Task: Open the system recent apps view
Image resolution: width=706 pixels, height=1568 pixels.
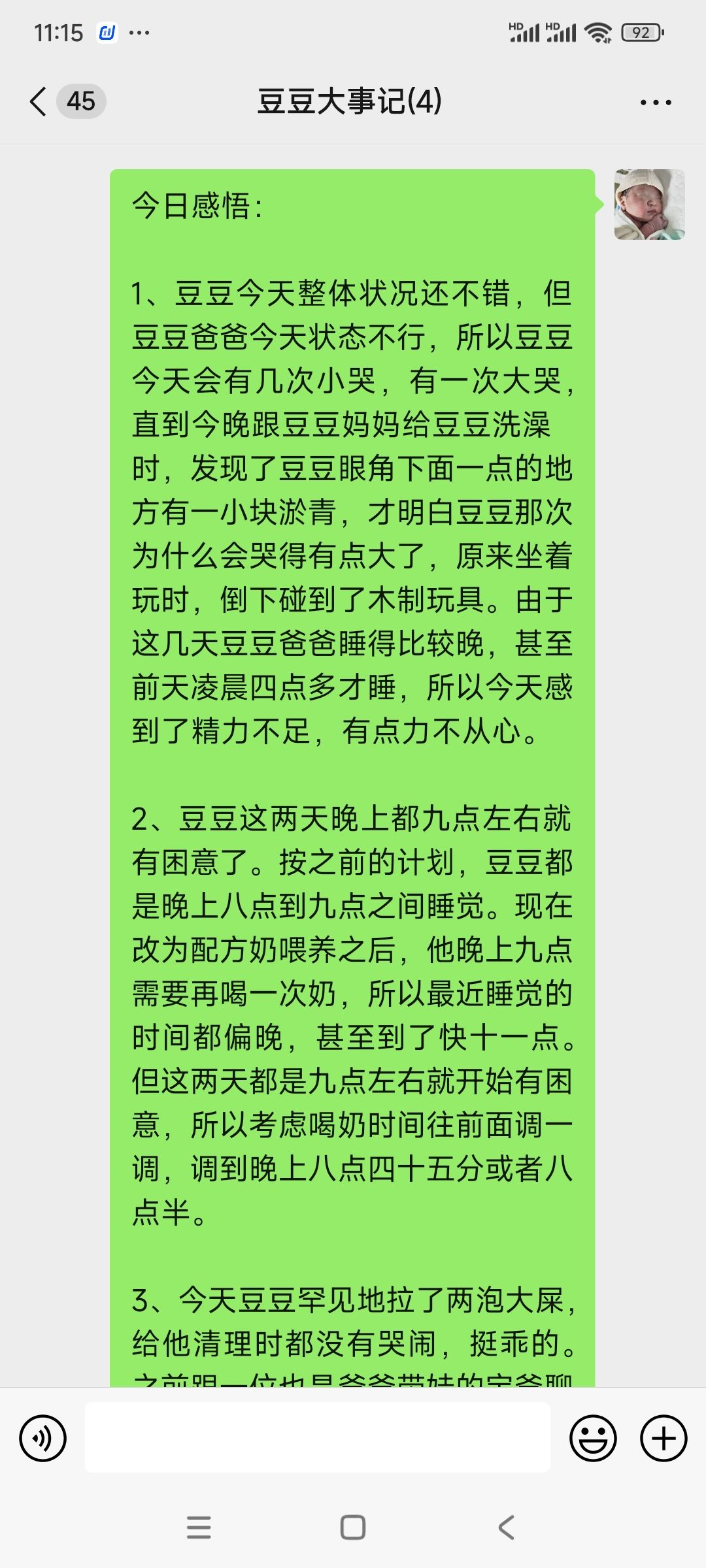Action: point(199,1527)
